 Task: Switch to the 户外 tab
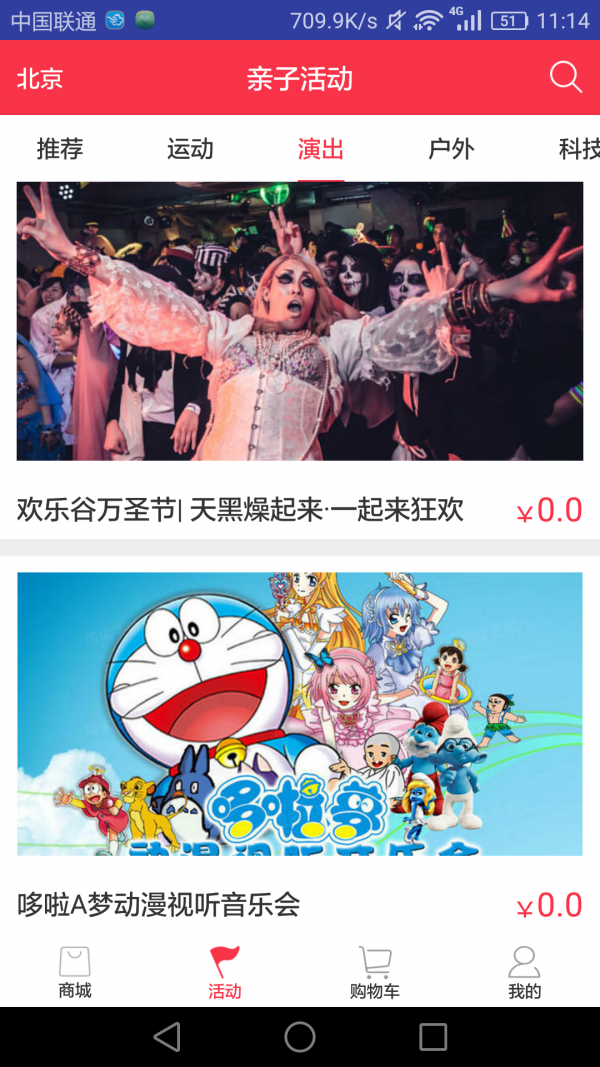coord(451,150)
